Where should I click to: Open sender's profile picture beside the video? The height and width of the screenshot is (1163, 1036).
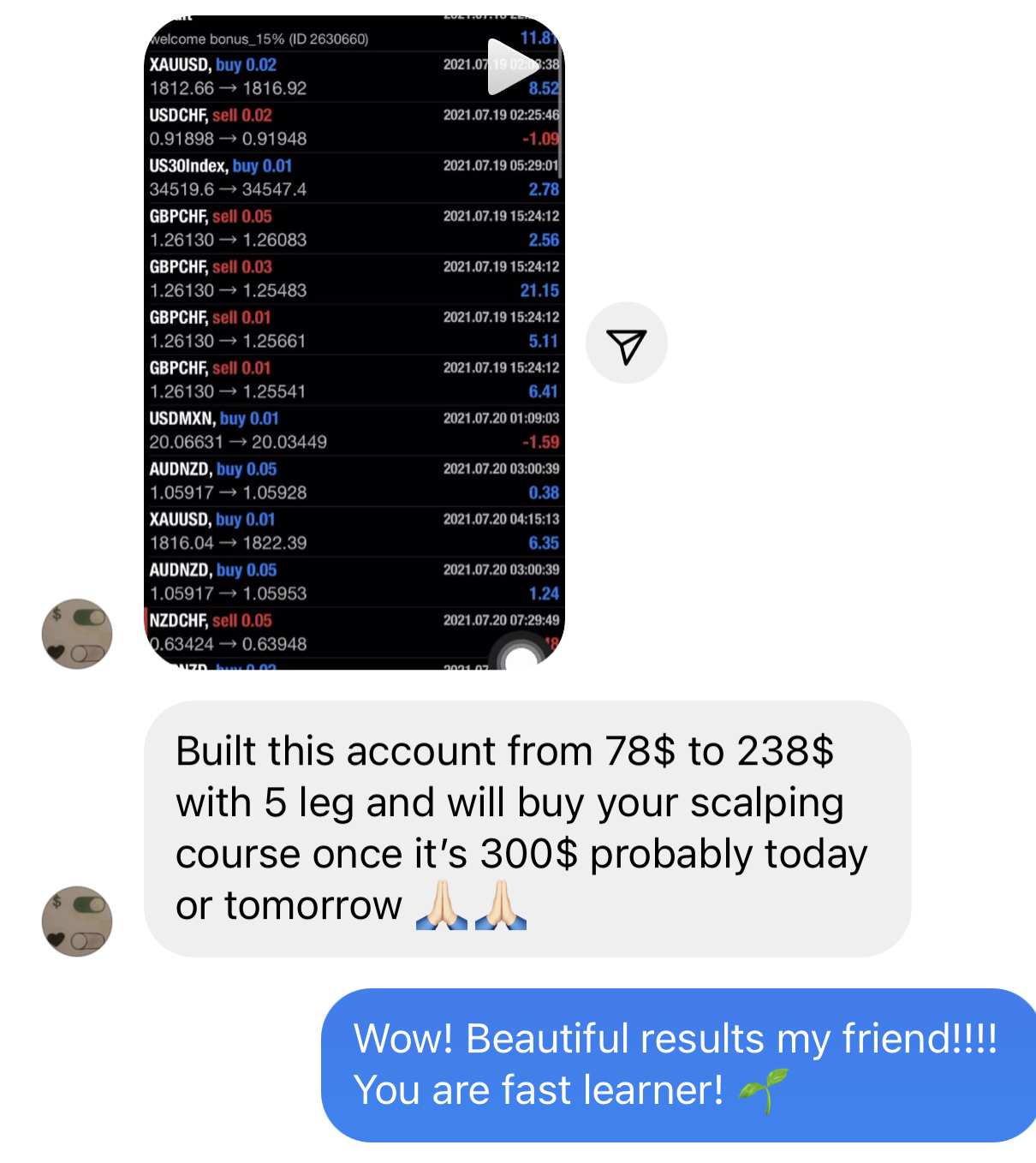click(x=77, y=634)
